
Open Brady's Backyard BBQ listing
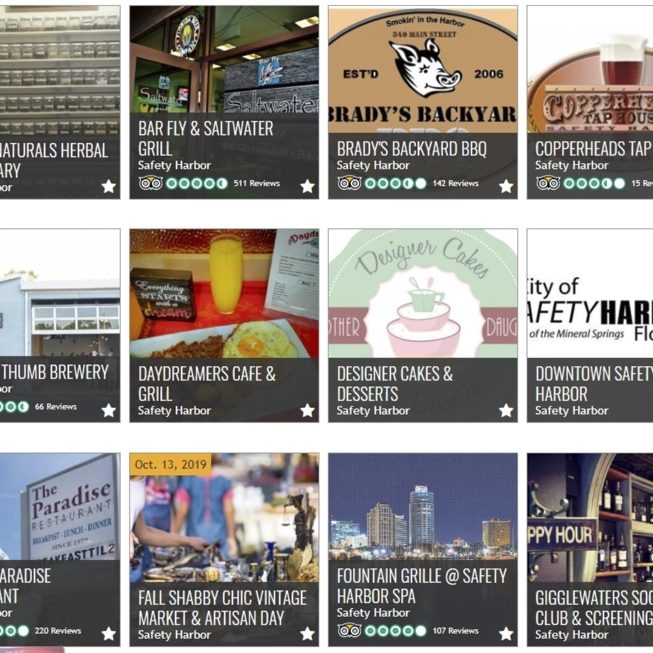[411, 149]
